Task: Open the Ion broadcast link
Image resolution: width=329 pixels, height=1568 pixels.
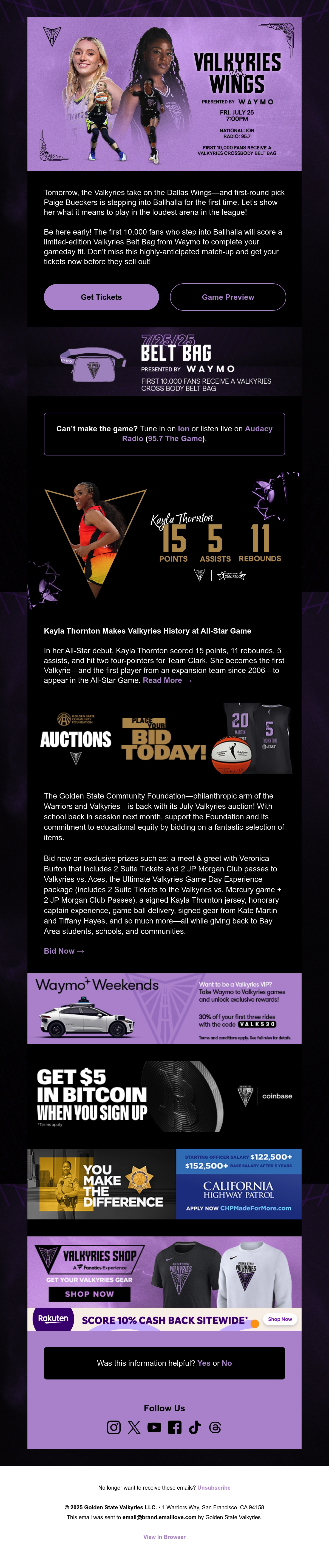Action: pos(183,429)
